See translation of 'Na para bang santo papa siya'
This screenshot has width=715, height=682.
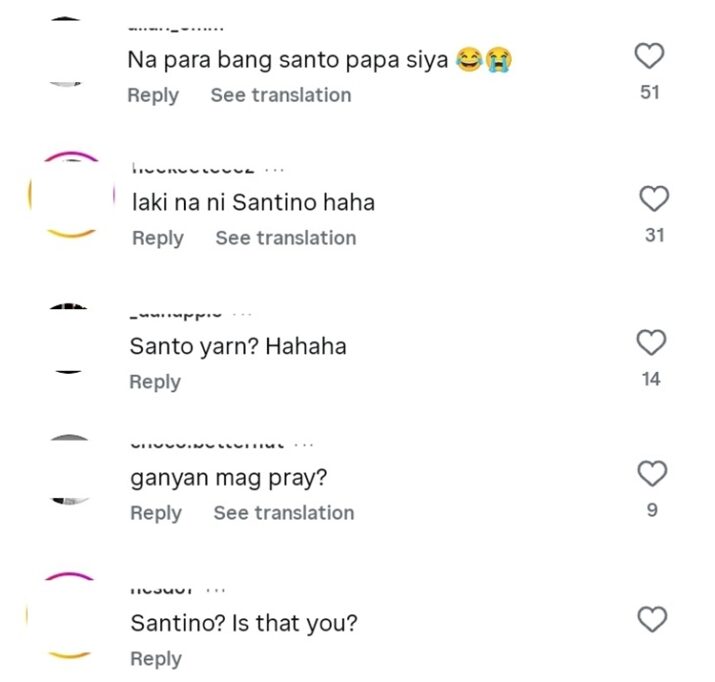point(280,95)
